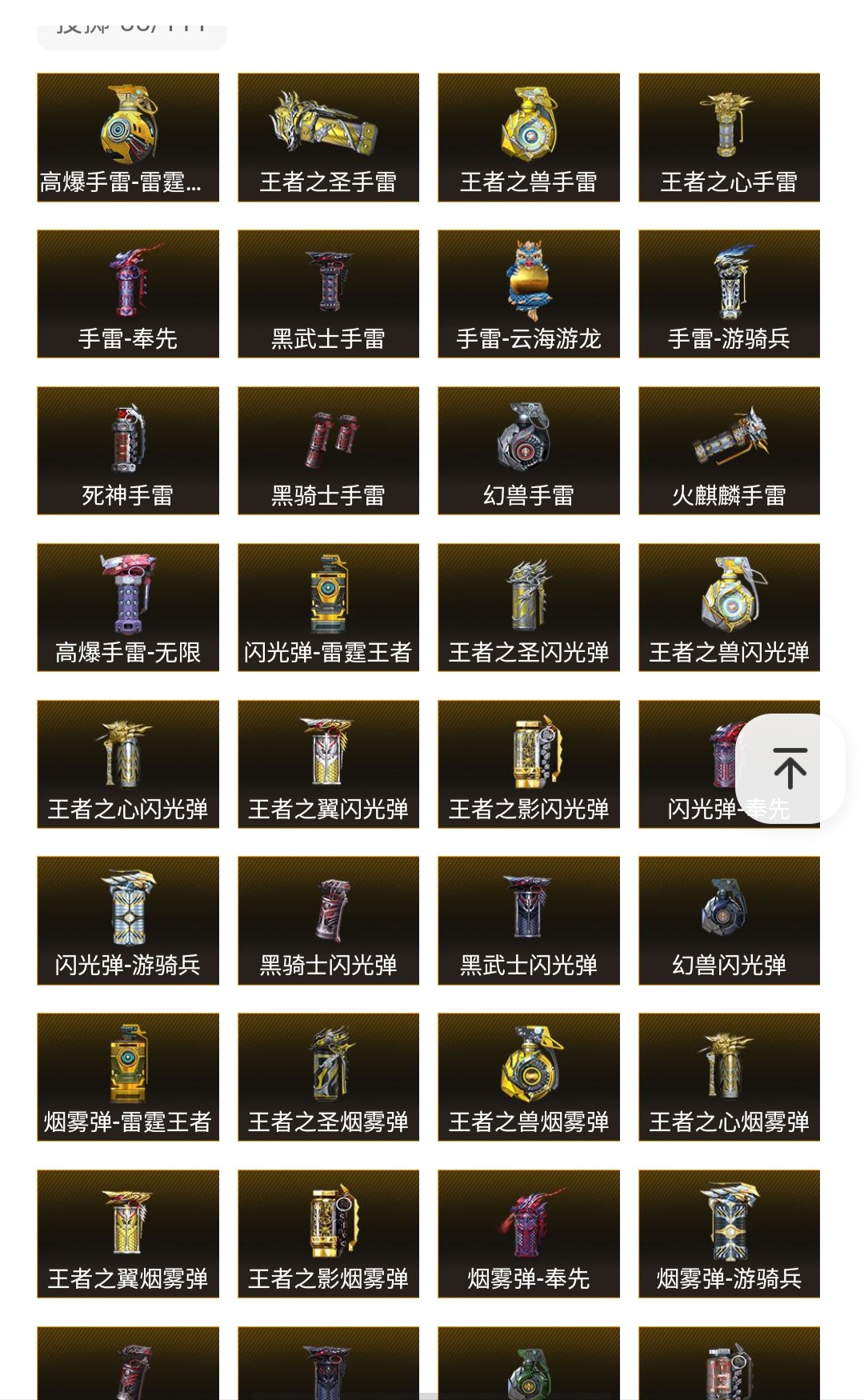View the 闪光弹-雷霆王者 item

coord(328,607)
